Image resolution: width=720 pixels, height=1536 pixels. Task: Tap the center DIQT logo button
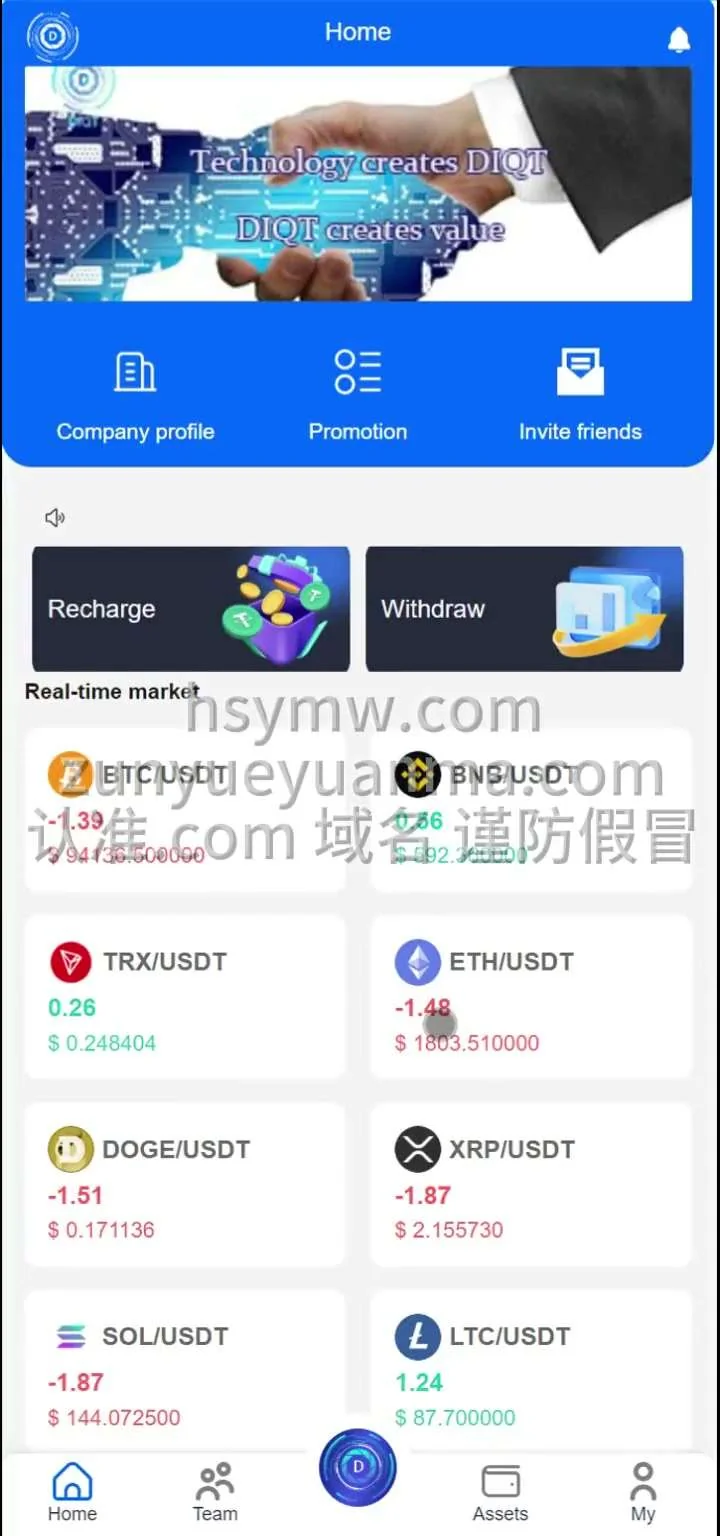tap(358, 1468)
